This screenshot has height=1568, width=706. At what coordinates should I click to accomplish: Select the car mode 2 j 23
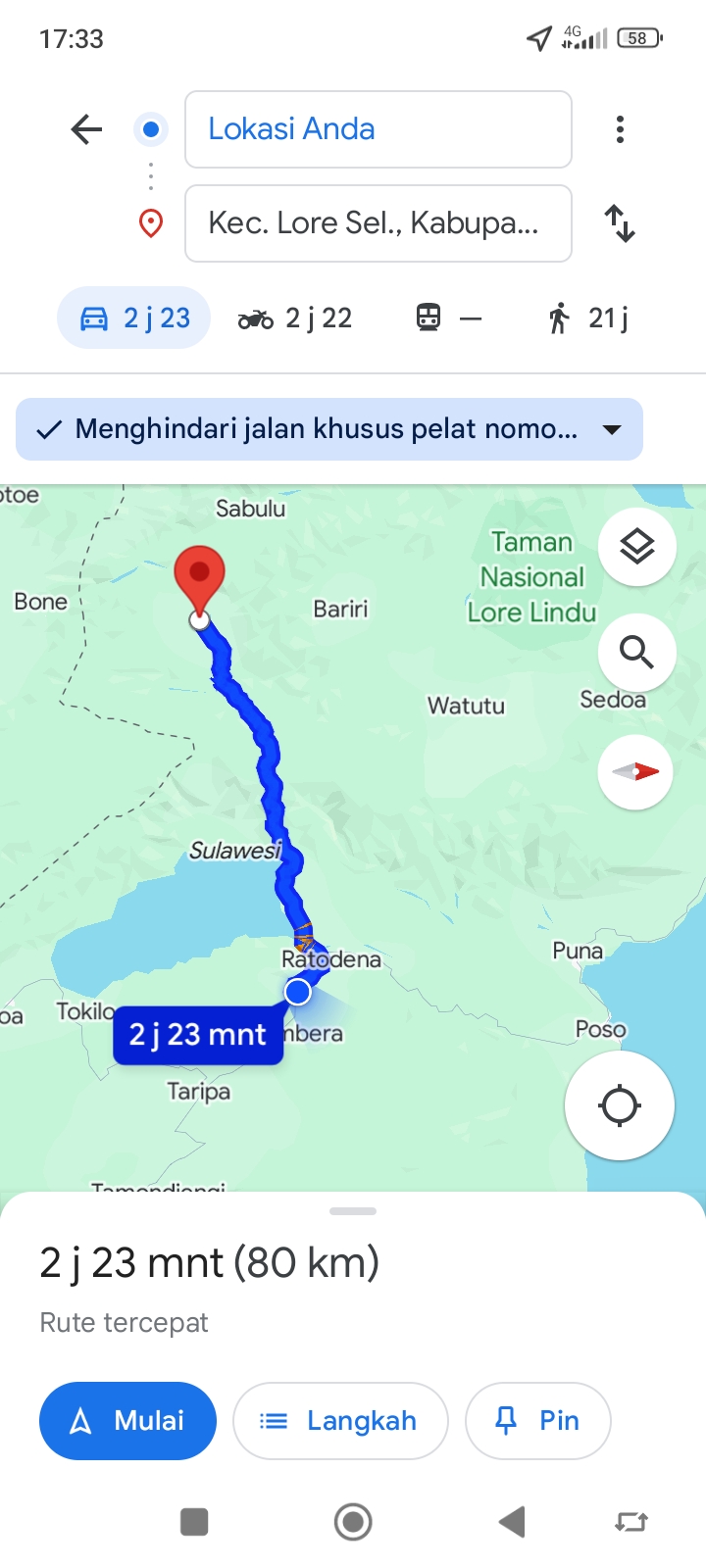click(x=134, y=318)
